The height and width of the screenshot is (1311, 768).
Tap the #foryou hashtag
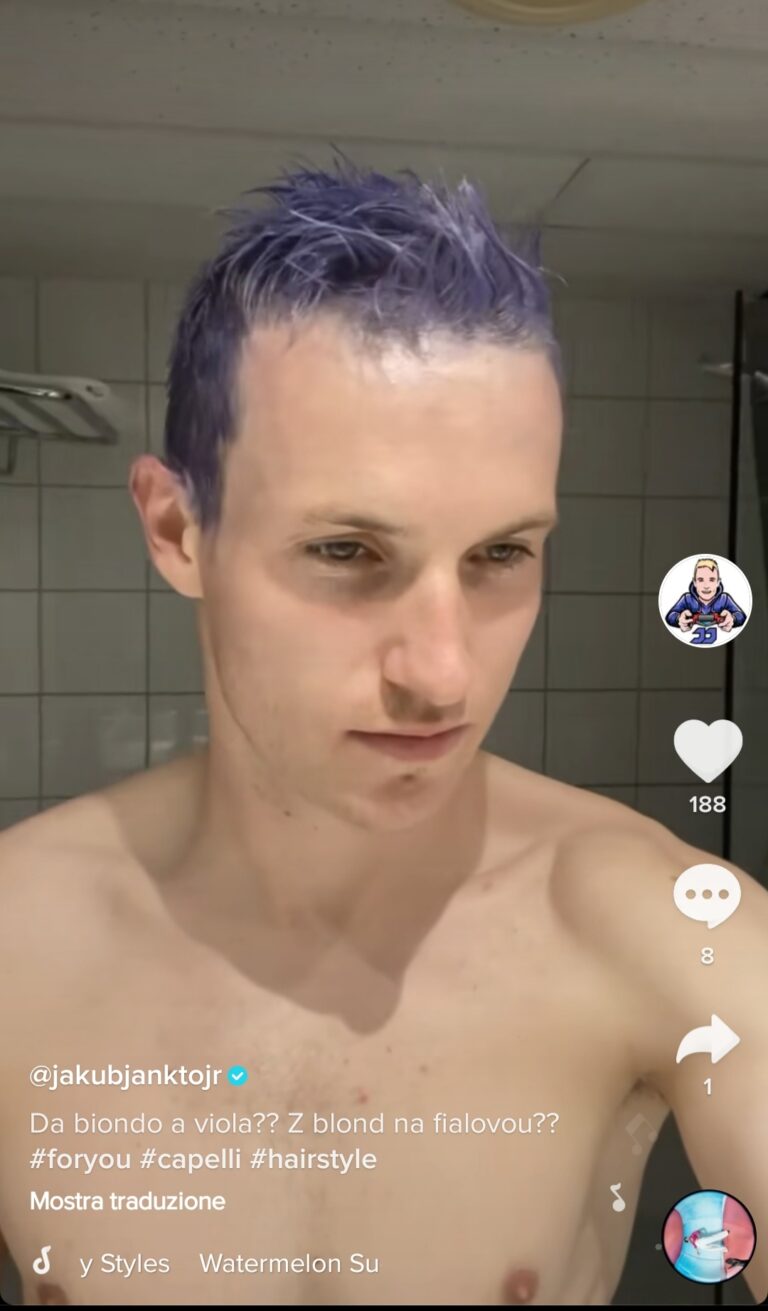point(81,1160)
